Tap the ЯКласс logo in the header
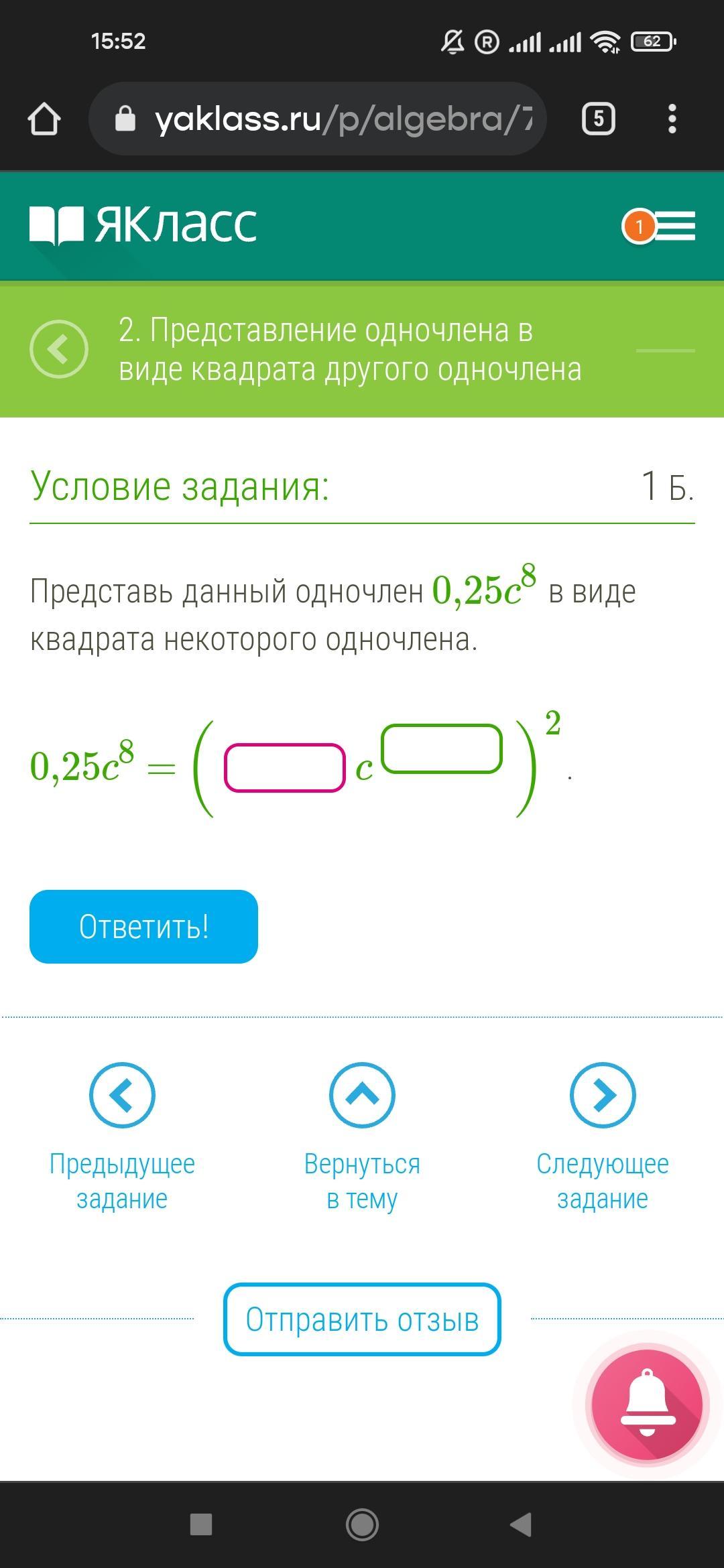This screenshot has width=724, height=1568. coord(143,224)
